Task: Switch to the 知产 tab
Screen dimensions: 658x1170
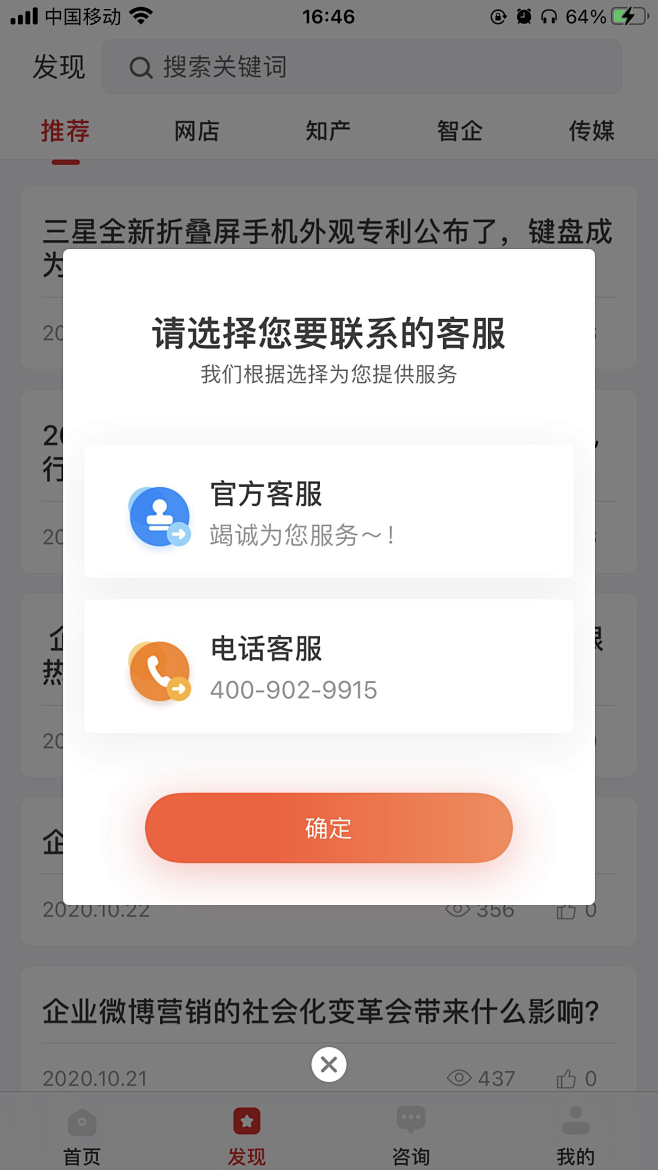Action: (328, 131)
